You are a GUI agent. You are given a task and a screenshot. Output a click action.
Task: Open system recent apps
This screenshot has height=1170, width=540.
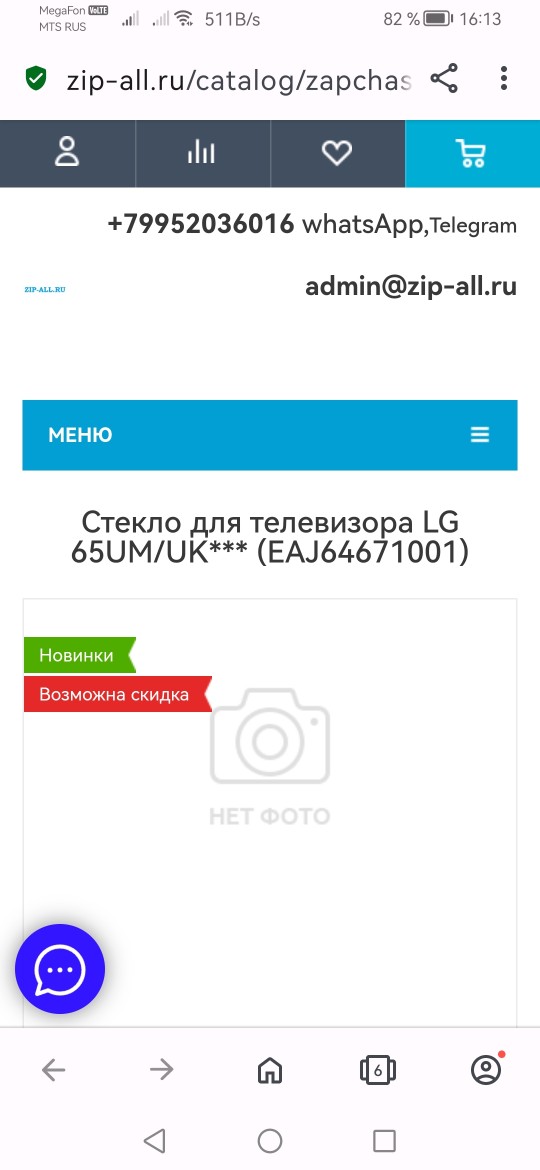[384, 1140]
